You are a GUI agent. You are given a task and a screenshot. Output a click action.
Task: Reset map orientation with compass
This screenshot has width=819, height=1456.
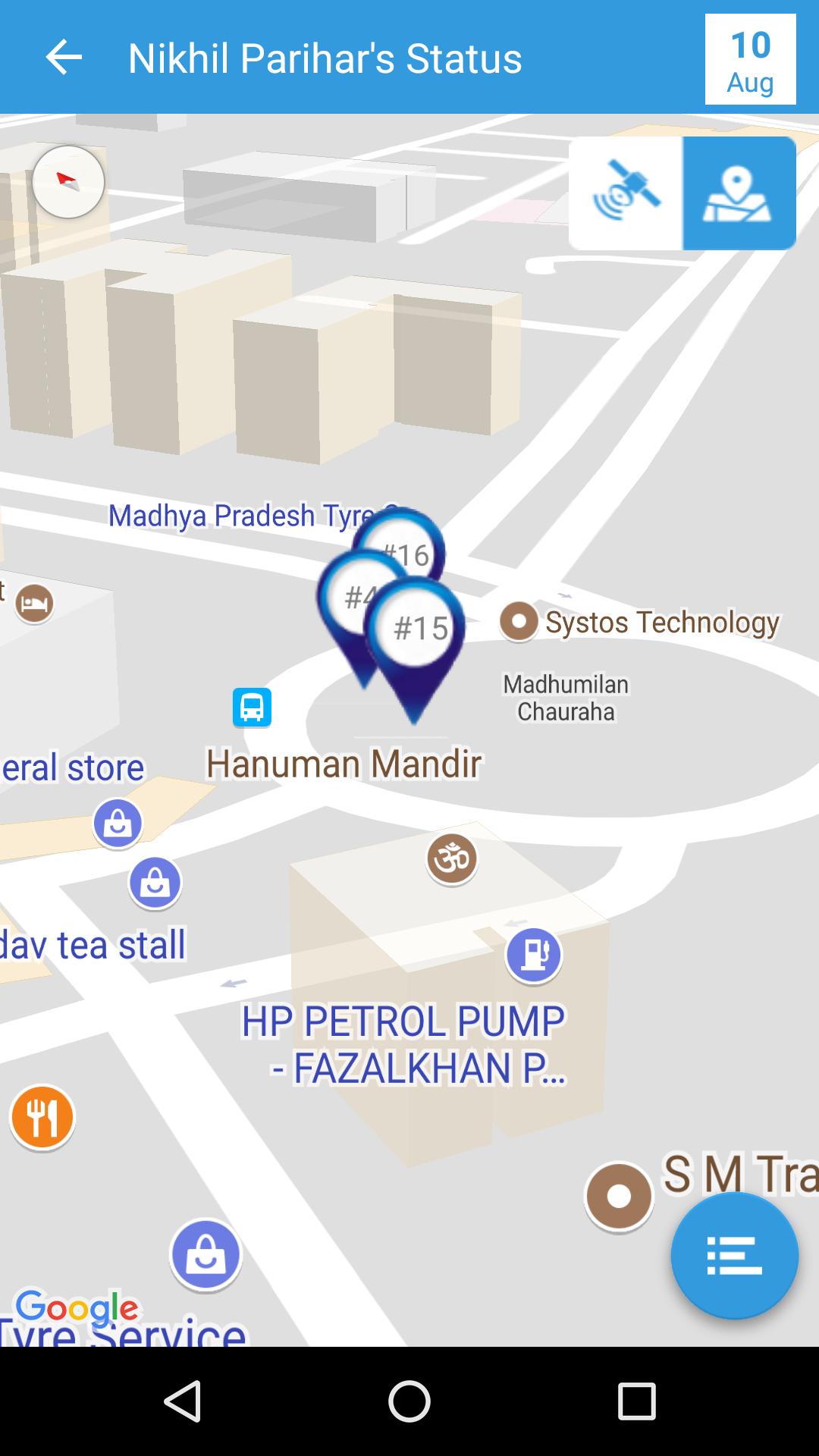tap(68, 182)
